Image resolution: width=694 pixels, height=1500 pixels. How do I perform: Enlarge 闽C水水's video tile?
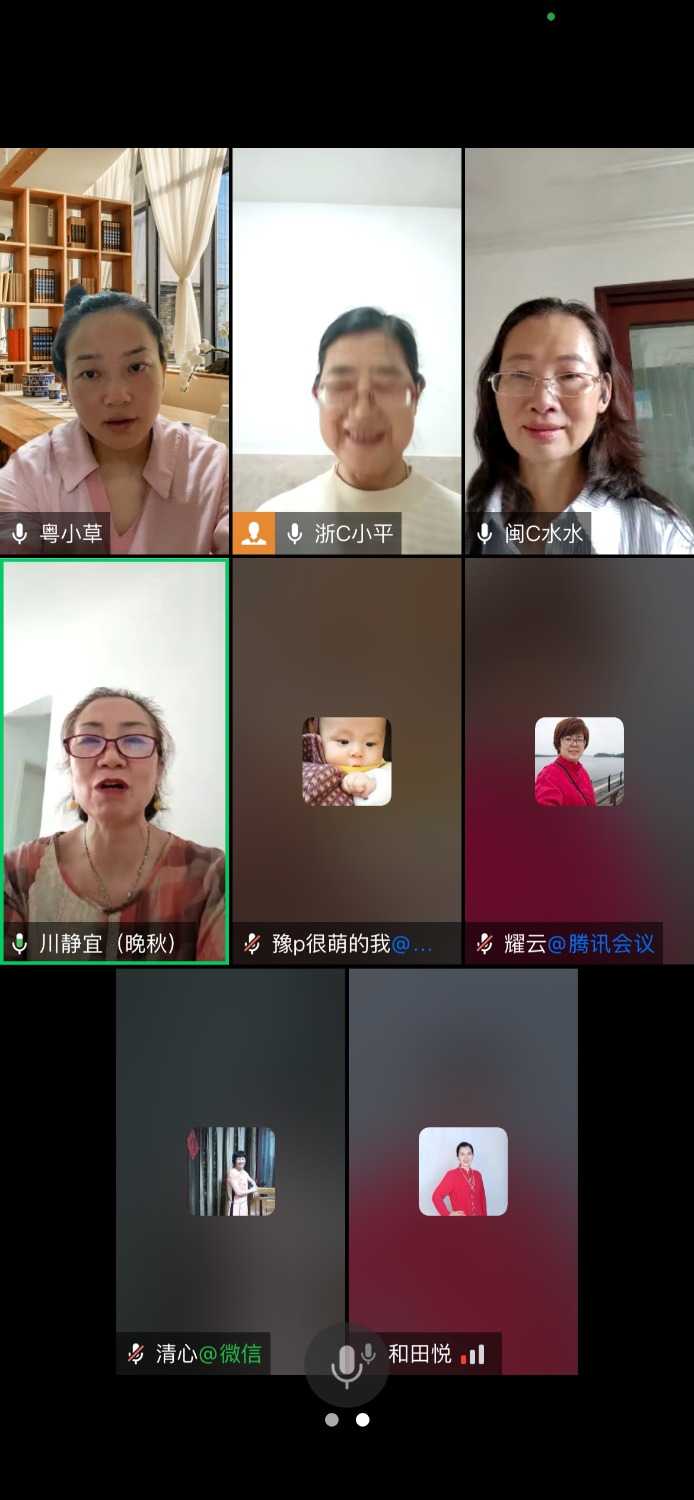579,350
